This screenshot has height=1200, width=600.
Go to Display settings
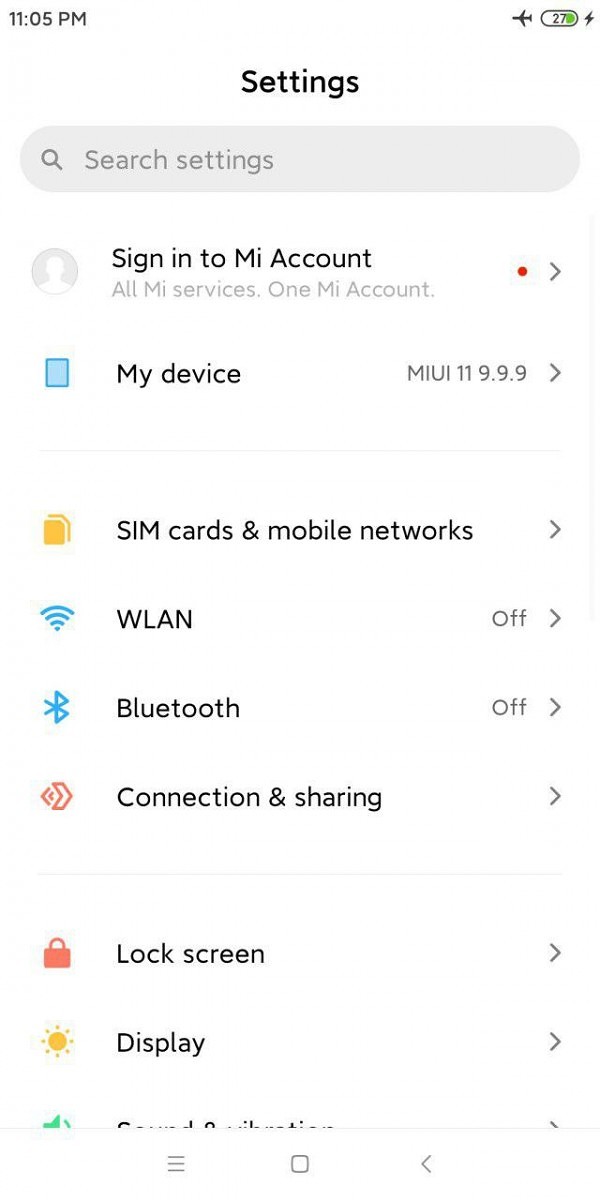click(300, 1043)
